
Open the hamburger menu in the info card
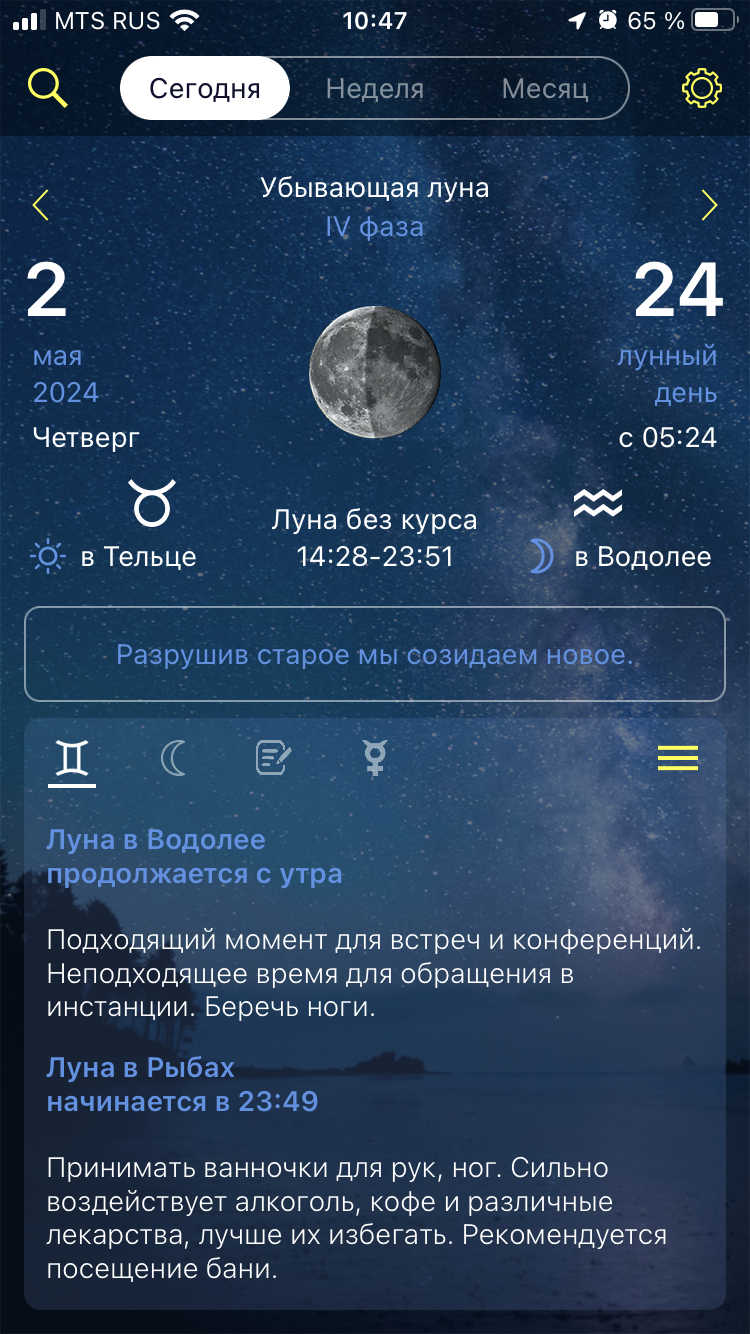point(677,758)
